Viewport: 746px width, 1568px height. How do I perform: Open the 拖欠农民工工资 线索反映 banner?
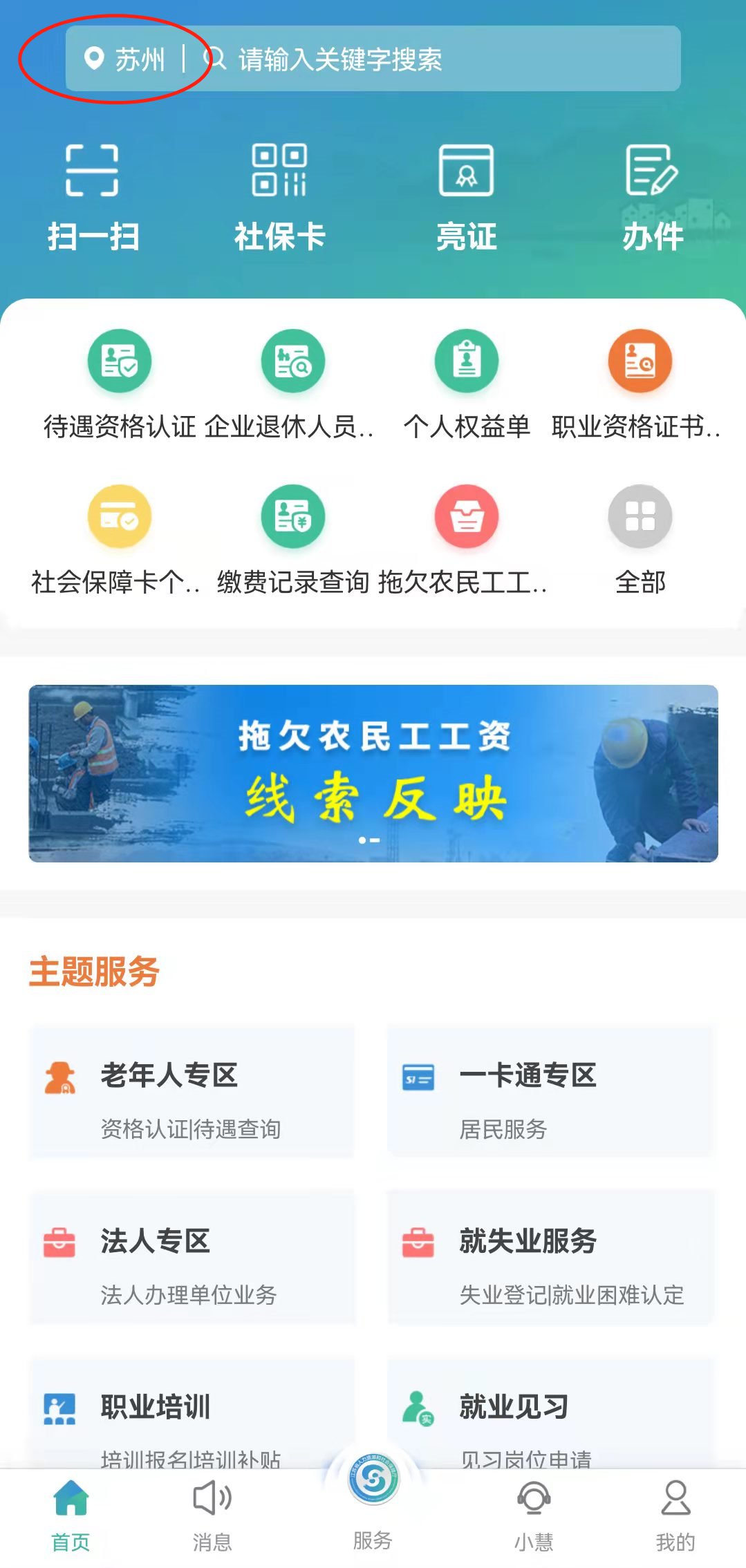(x=373, y=773)
